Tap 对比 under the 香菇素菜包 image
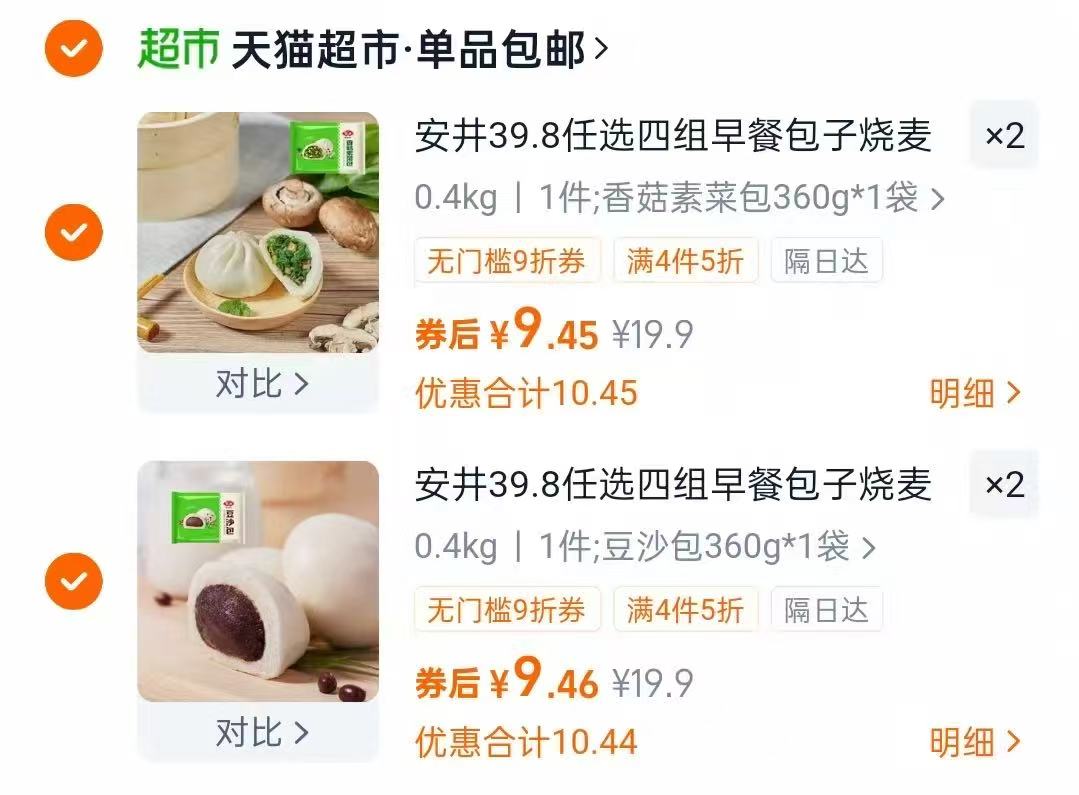The height and width of the screenshot is (795, 1079). tap(260, 383)
